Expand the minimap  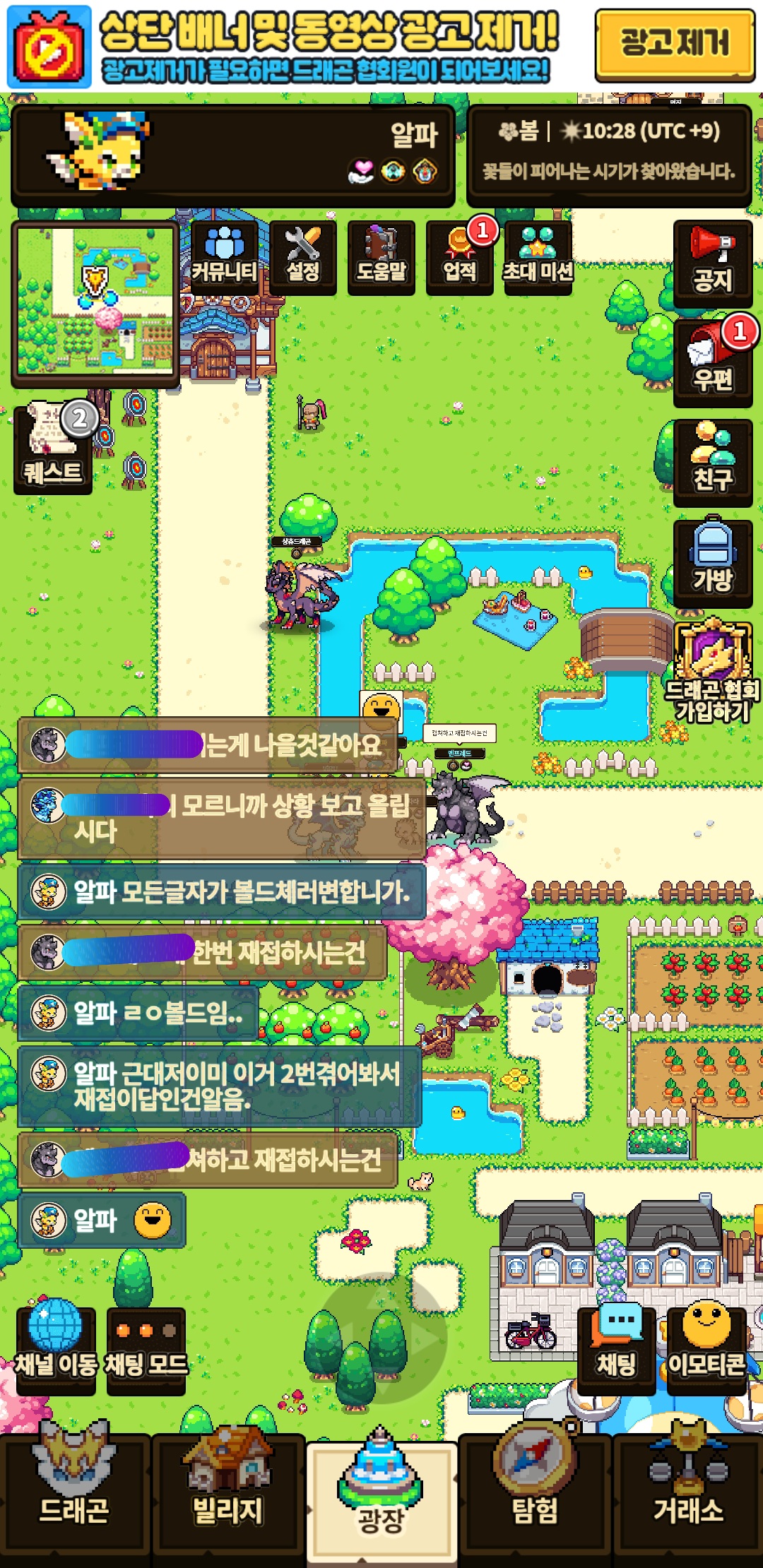pos(95,304)
